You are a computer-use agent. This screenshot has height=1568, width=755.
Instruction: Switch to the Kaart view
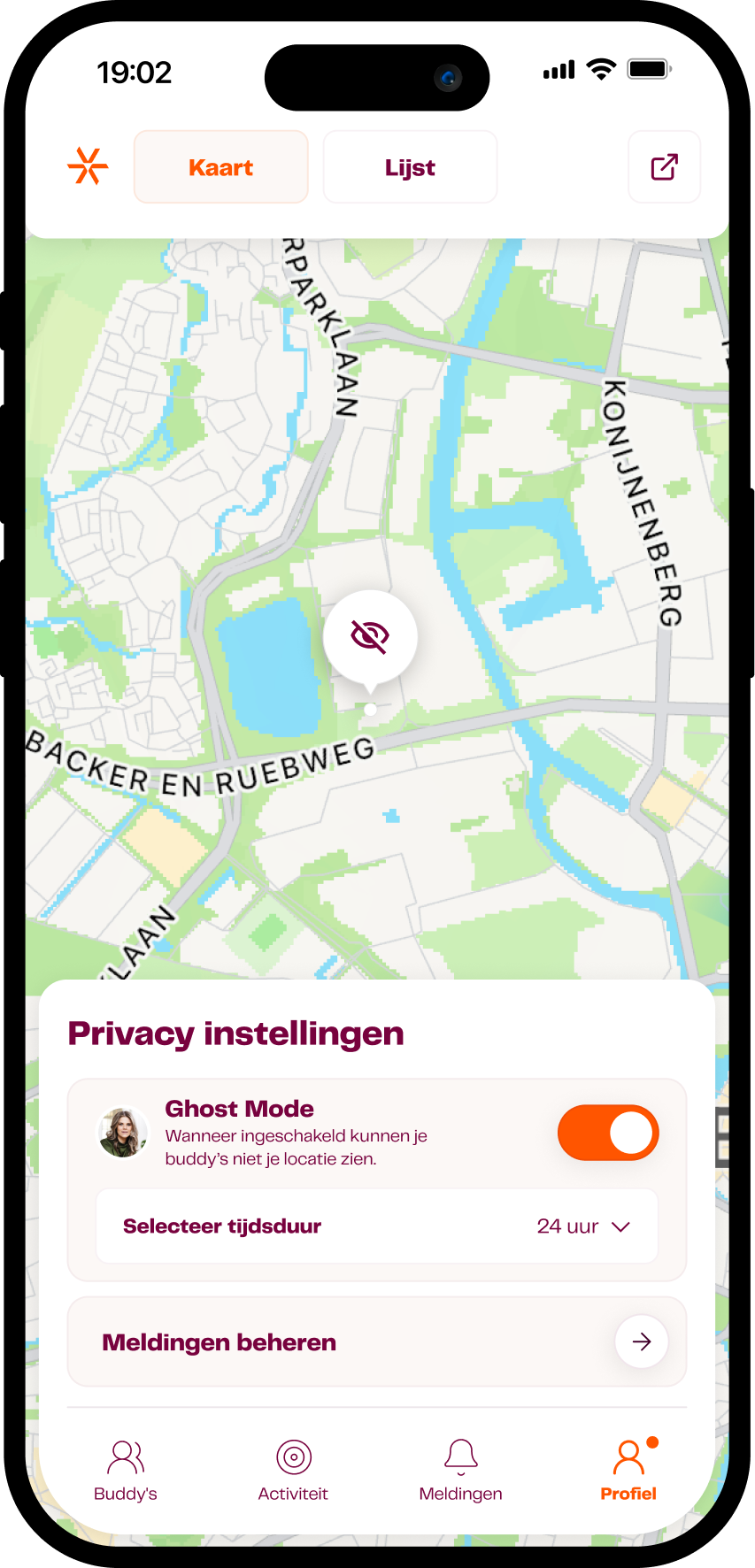point(220,167)
